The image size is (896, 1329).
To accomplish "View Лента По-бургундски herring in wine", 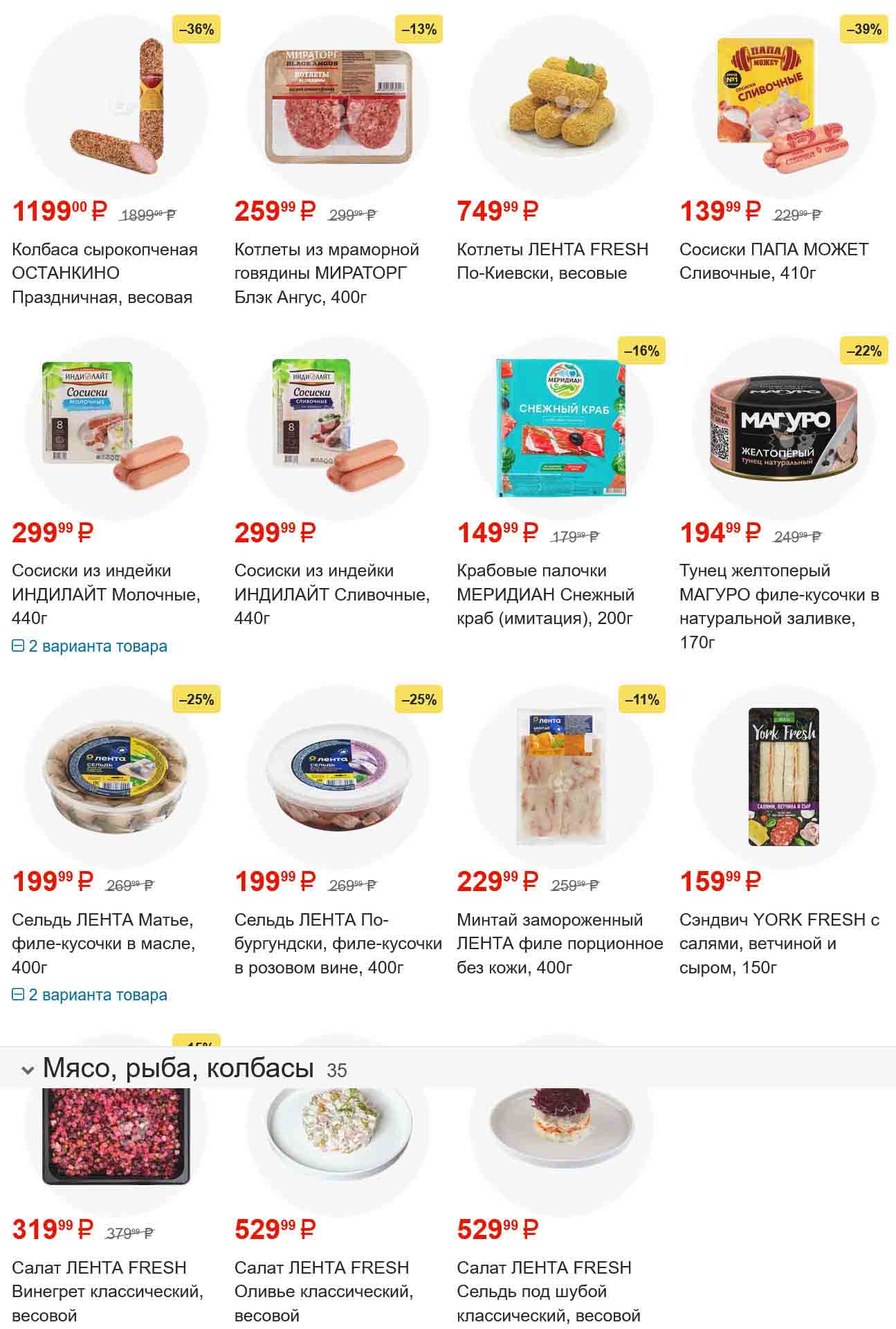I will click(x=338, y=943).
